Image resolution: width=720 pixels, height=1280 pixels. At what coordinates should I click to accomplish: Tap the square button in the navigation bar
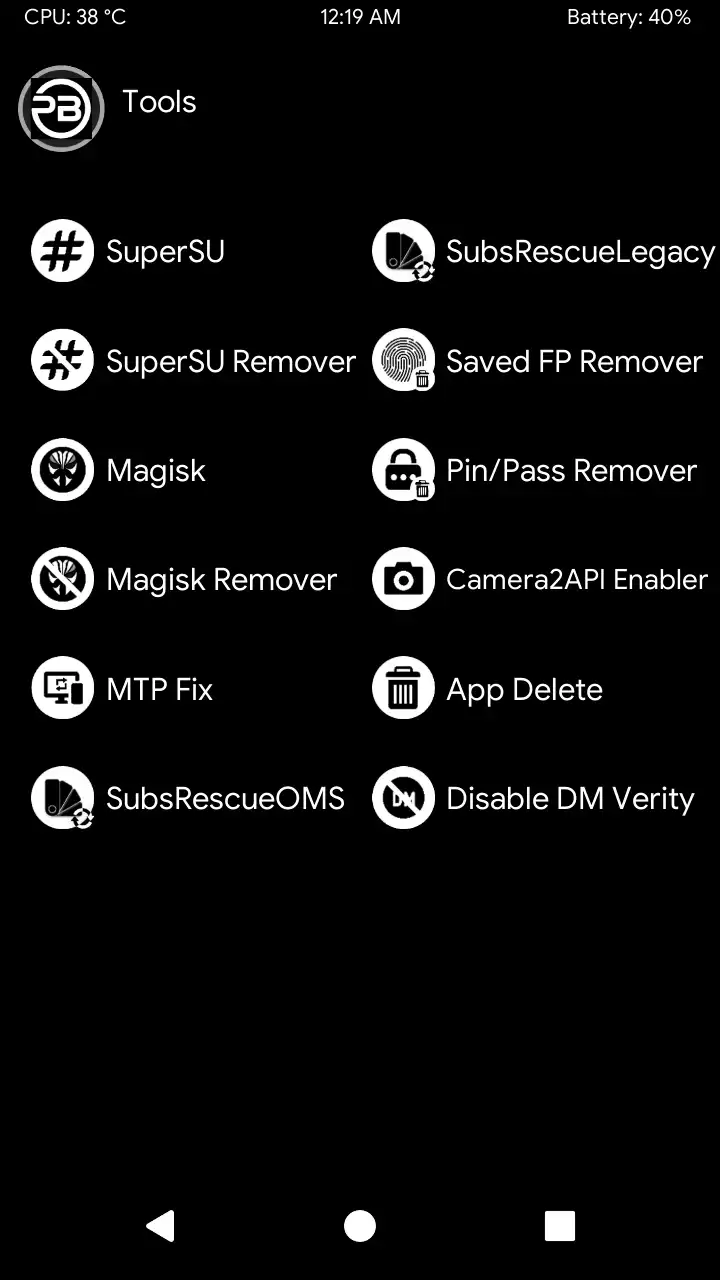pos(559,1225)
